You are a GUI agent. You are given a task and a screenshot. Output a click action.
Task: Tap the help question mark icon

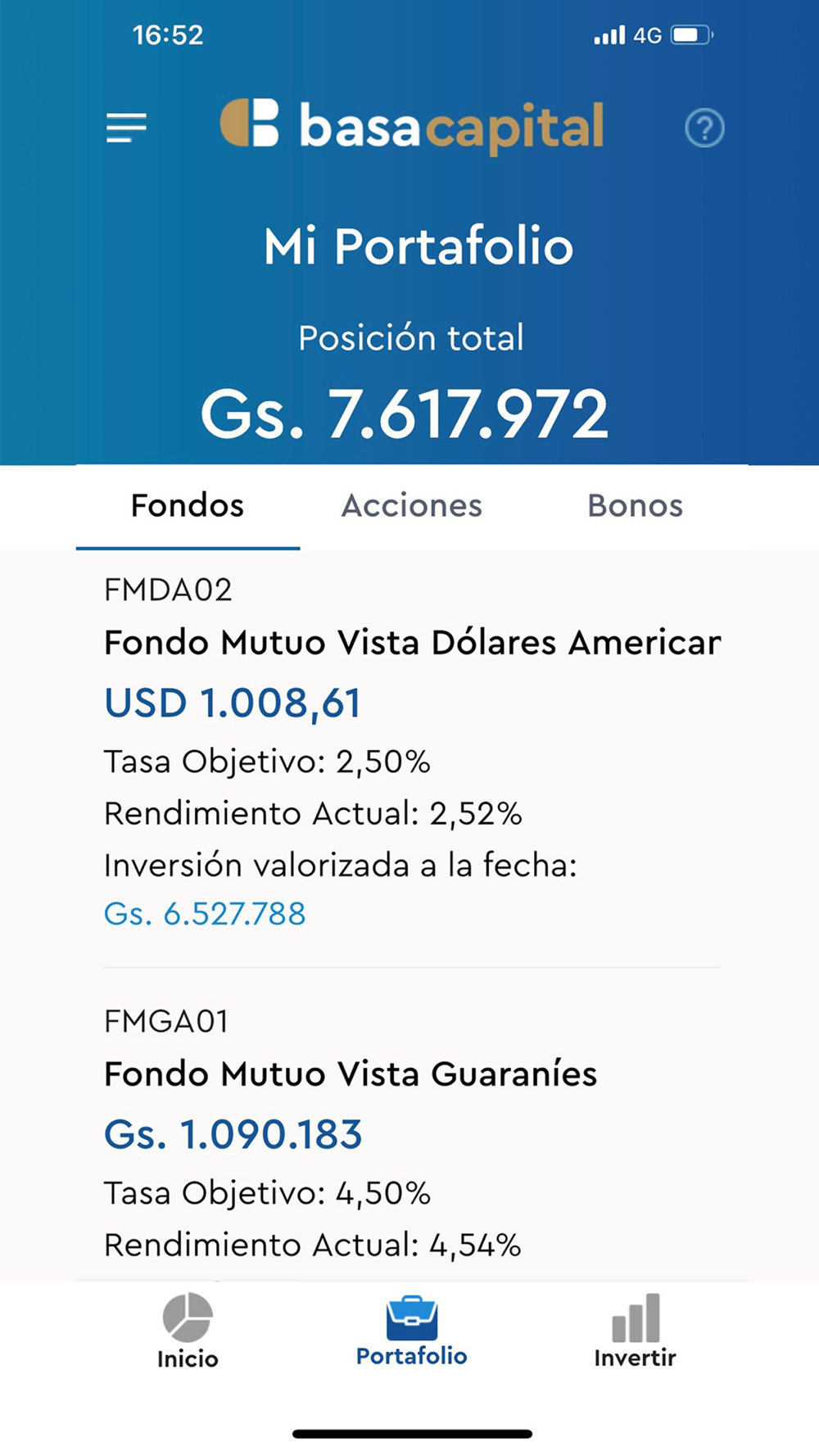click(x=704, y=128)
